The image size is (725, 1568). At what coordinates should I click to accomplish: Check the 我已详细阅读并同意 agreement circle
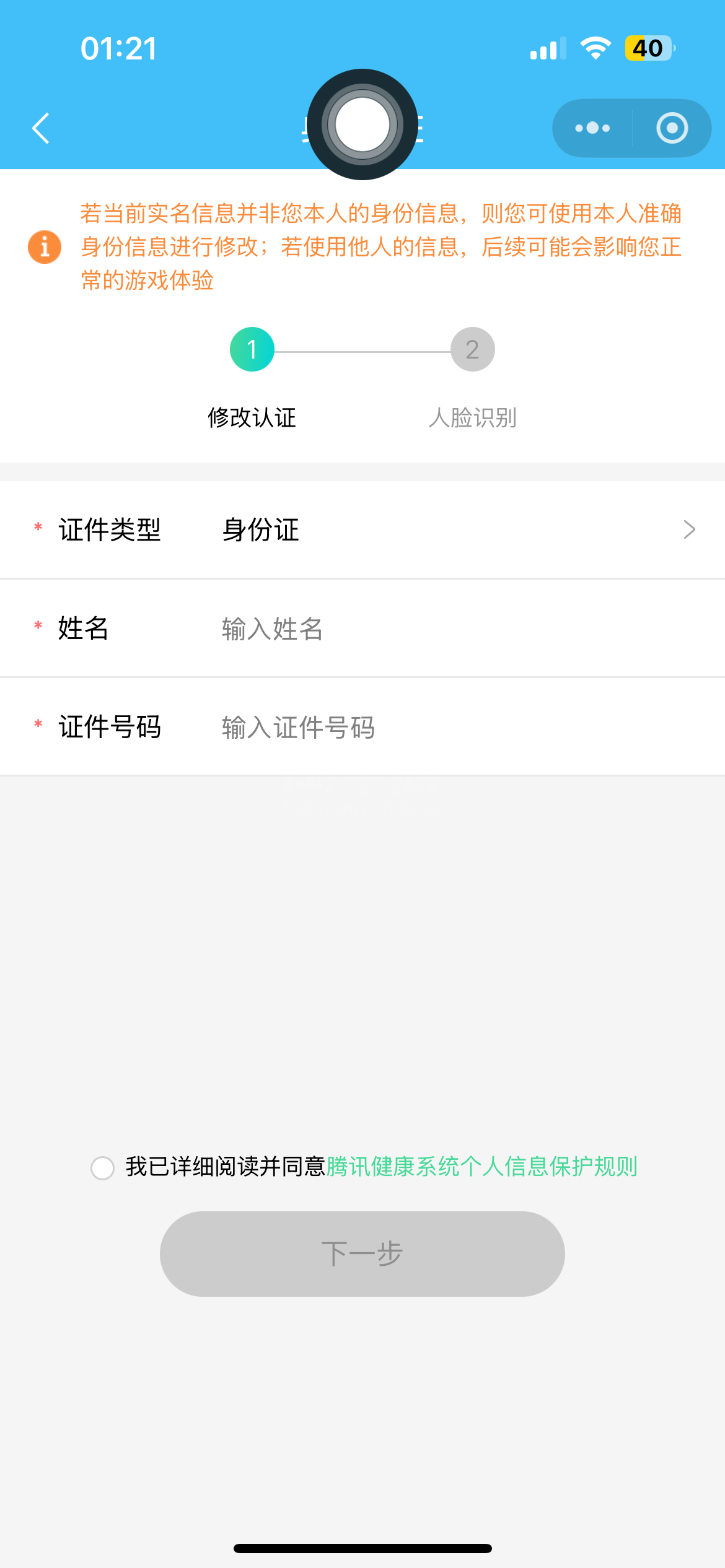(102, 1168)
